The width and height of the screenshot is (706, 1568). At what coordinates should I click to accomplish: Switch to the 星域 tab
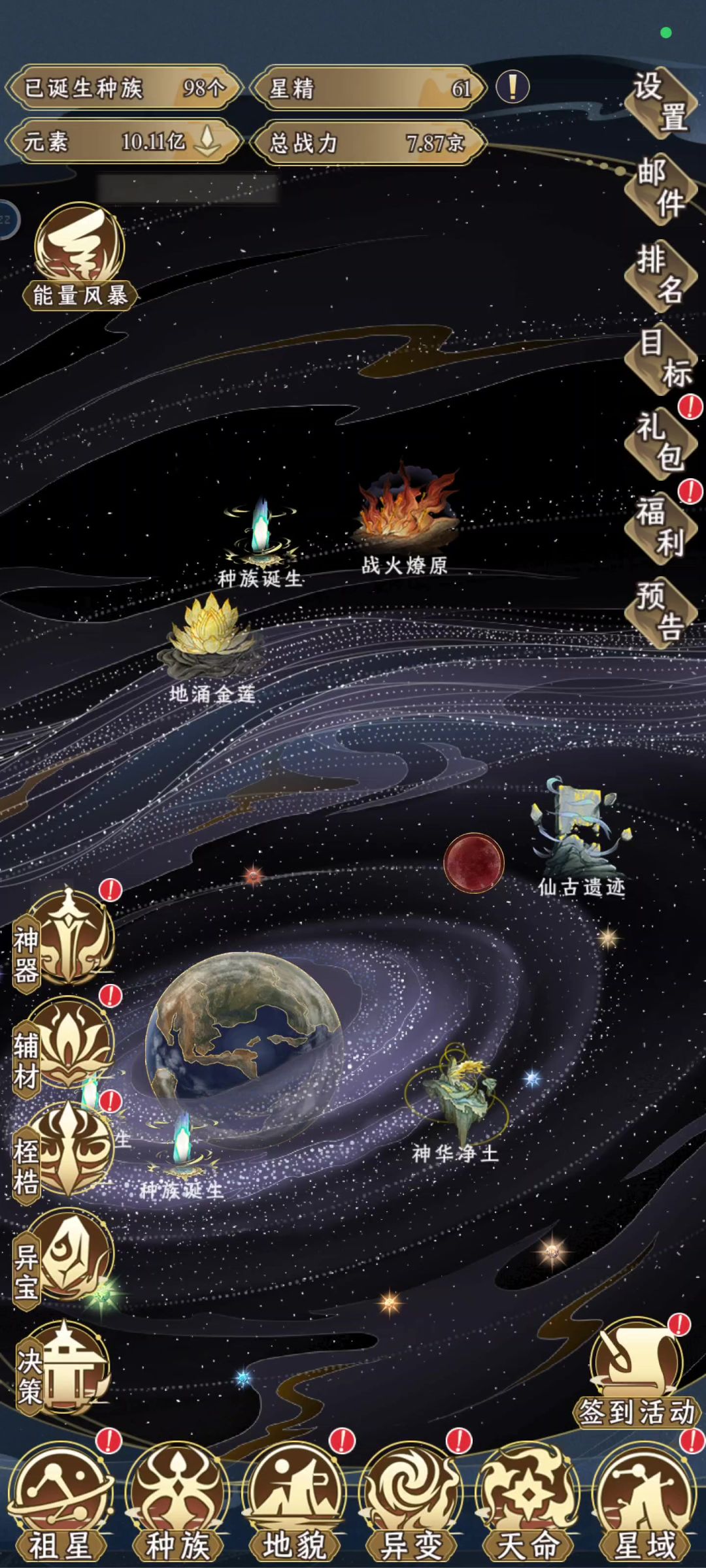pyautogui.click(x=645, y=1503)
